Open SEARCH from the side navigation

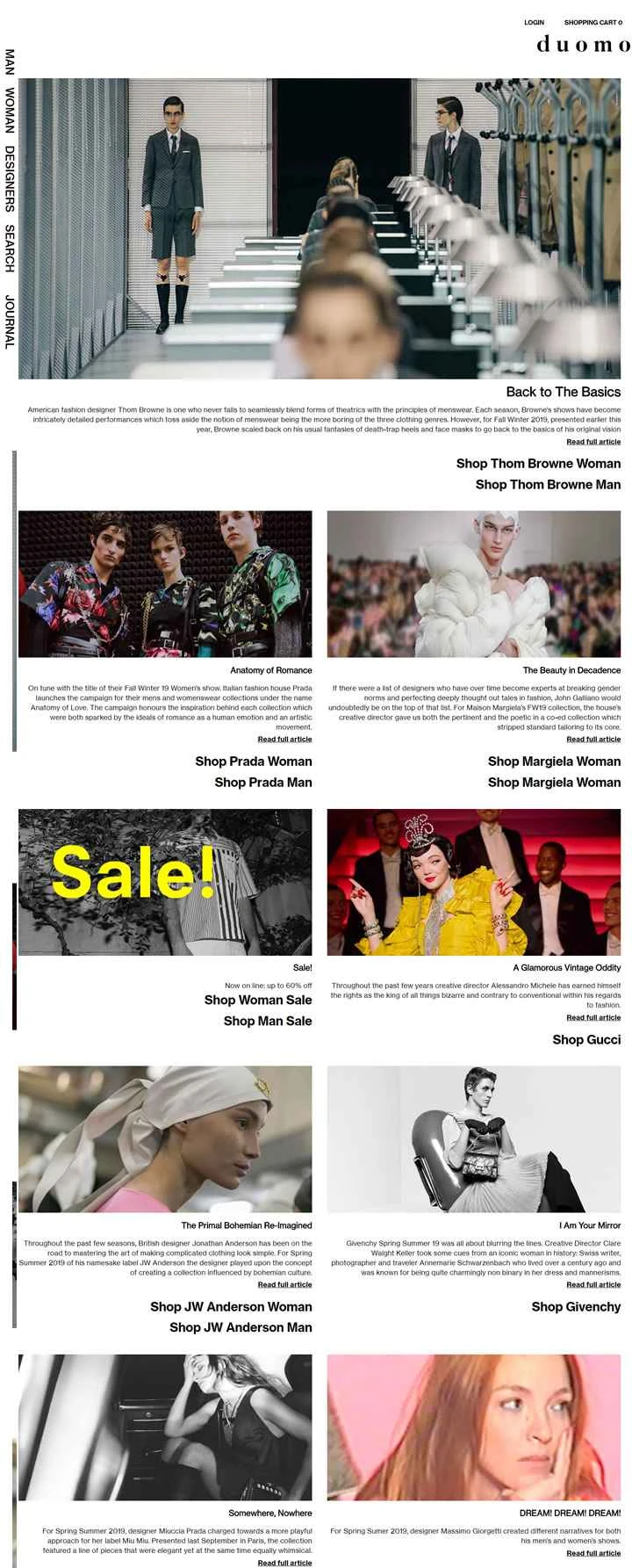point(10,248)
